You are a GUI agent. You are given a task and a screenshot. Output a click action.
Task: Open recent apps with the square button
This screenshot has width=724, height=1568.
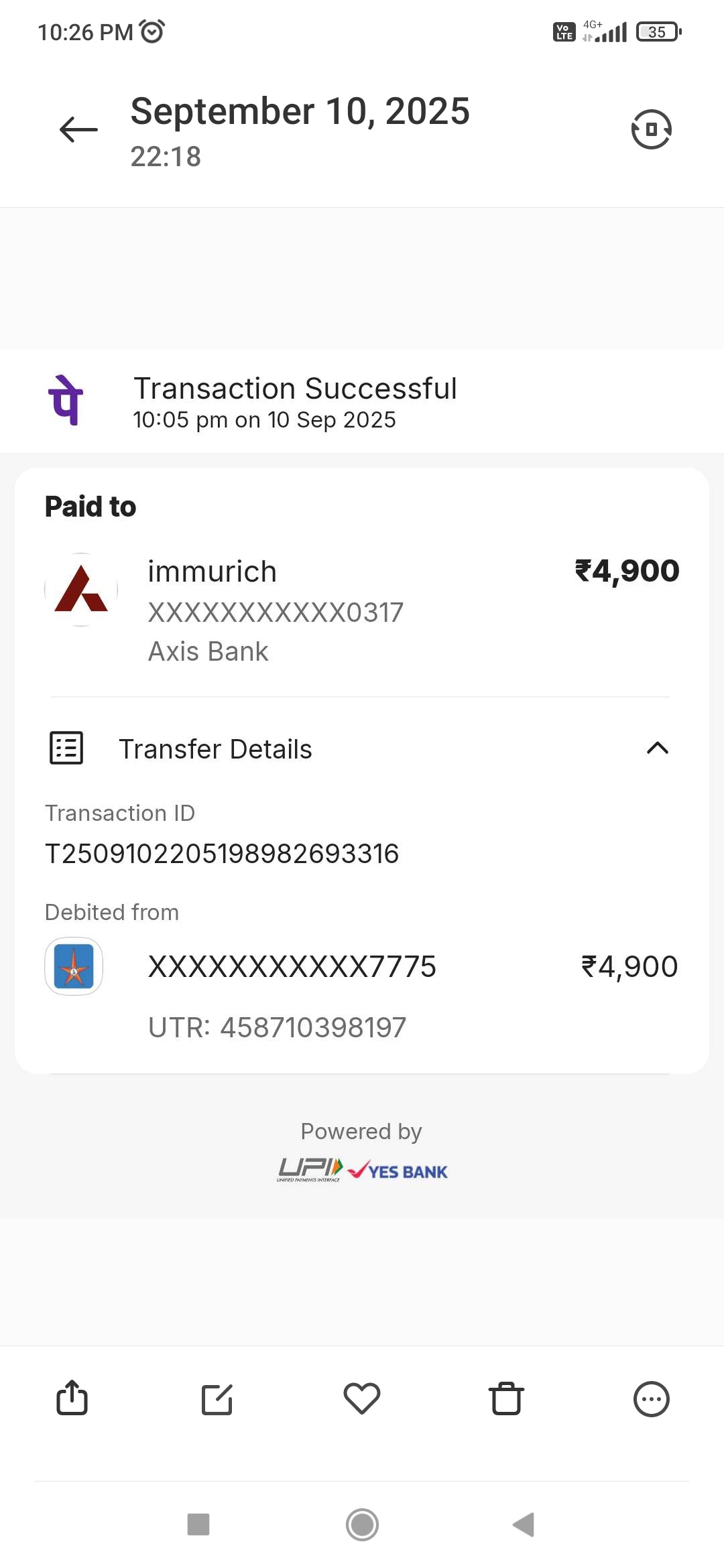198,1524
